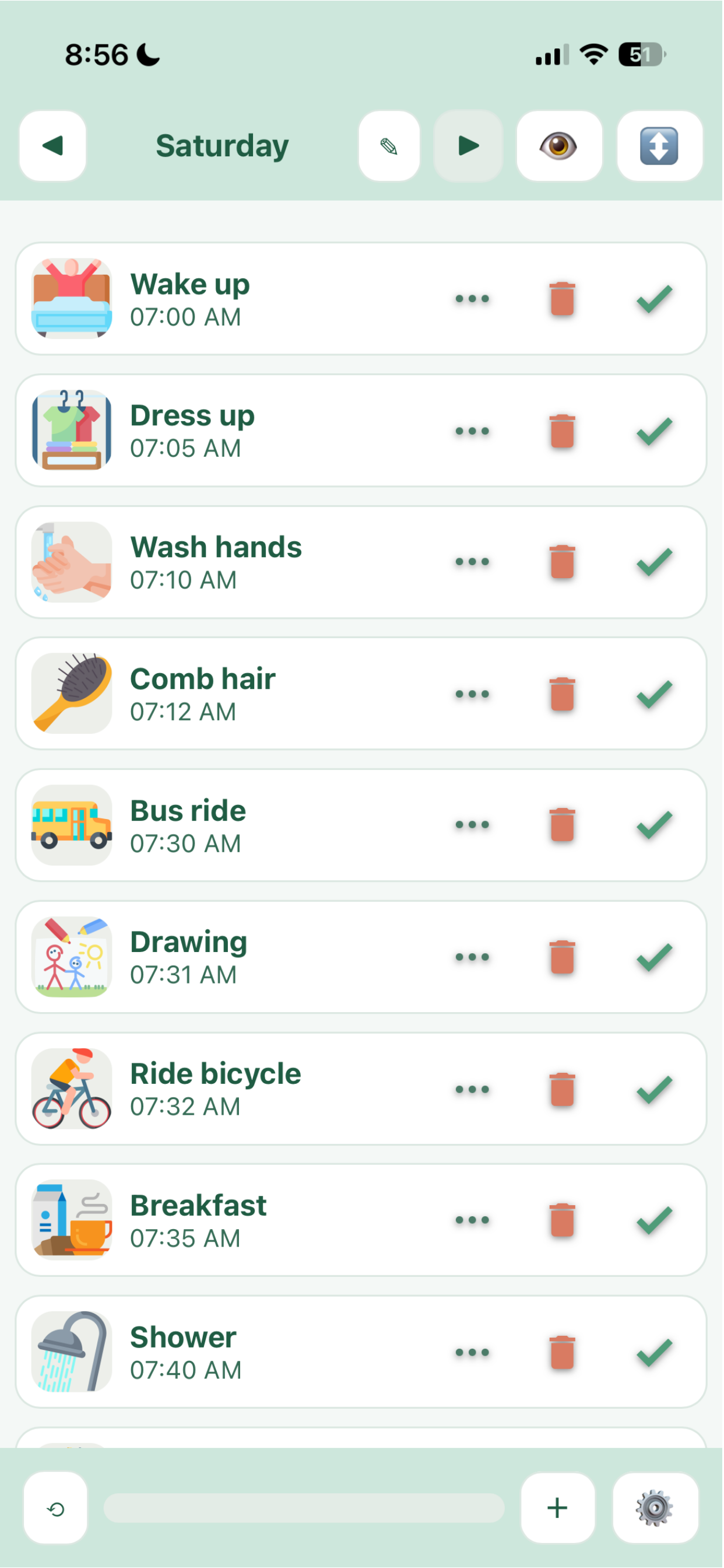Open more options for Wake up
Screen dimensions: 724x1568
click(x=473, y=299)
